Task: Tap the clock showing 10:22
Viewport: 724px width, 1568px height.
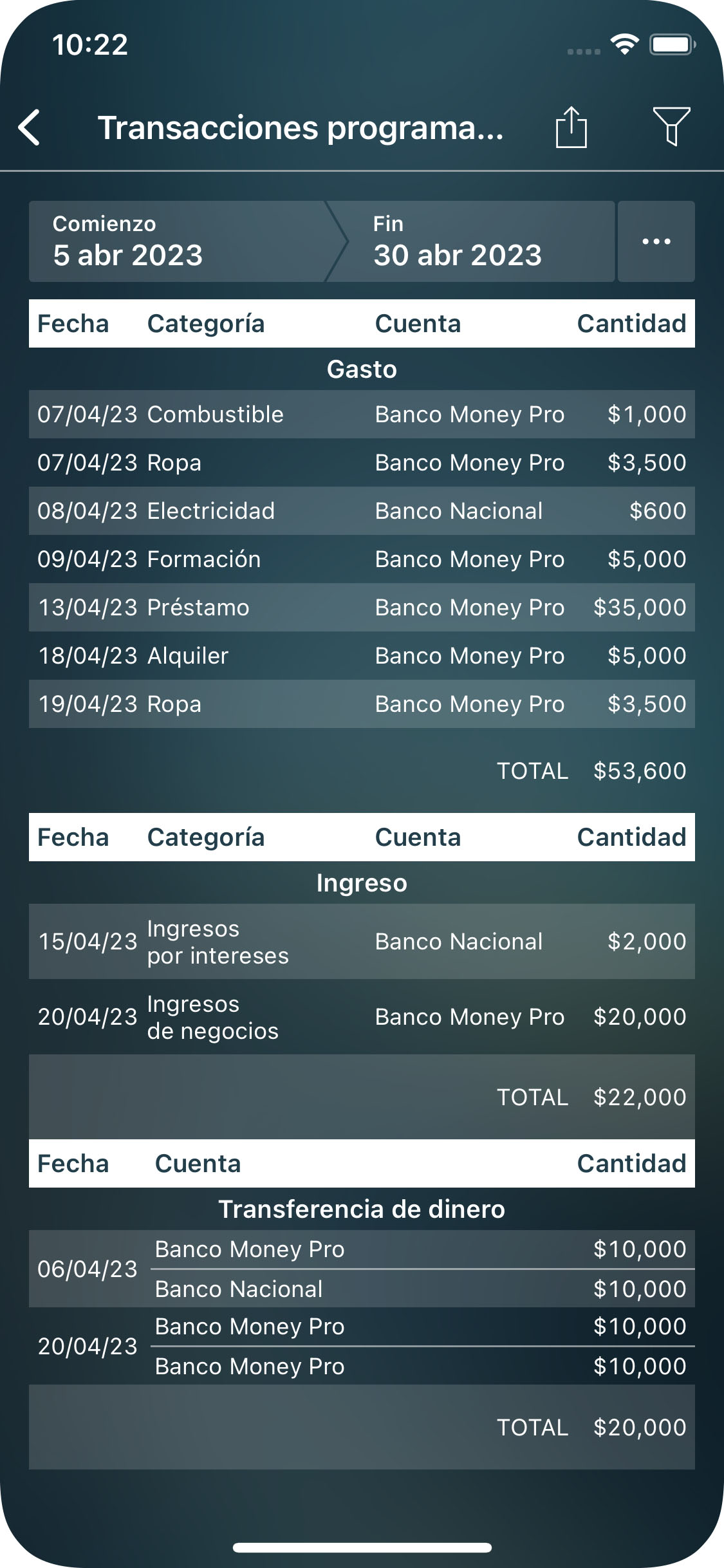Action: [x=90, y=45]
